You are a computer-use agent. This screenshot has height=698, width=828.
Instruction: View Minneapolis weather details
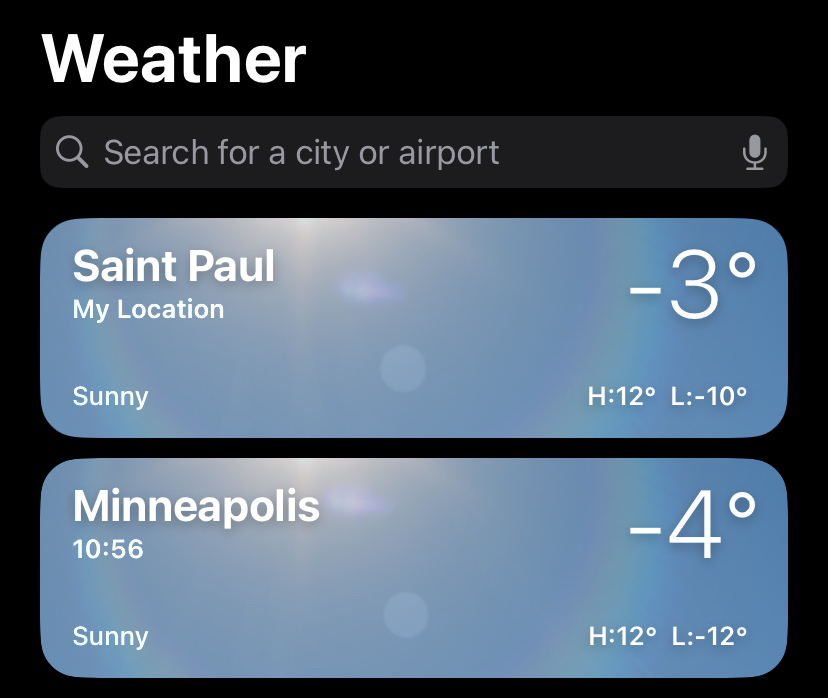point(413,567)
